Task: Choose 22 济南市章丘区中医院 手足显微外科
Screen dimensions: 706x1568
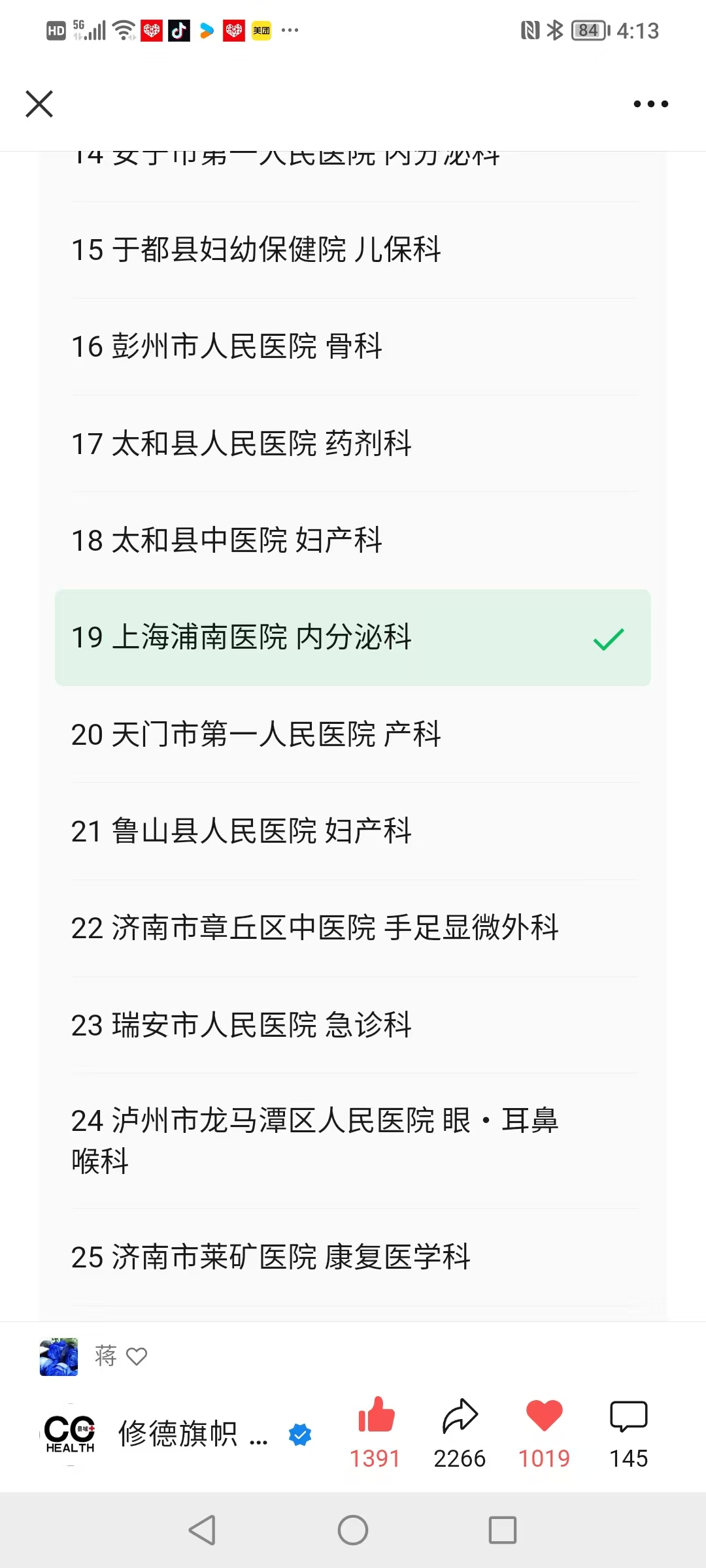Action: tap(353, 928)
